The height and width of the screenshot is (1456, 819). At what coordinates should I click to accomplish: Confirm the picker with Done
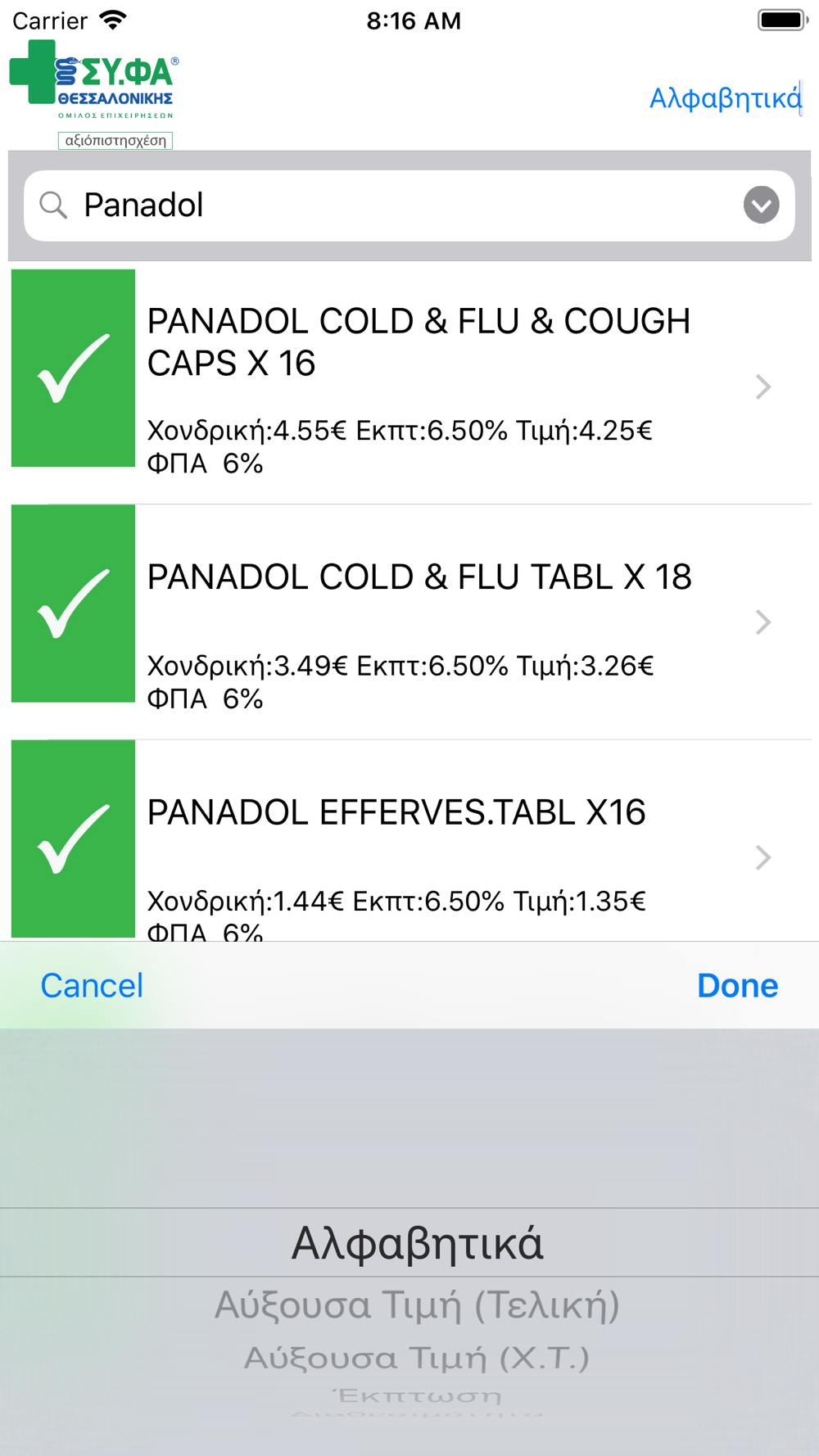(737, 985)
